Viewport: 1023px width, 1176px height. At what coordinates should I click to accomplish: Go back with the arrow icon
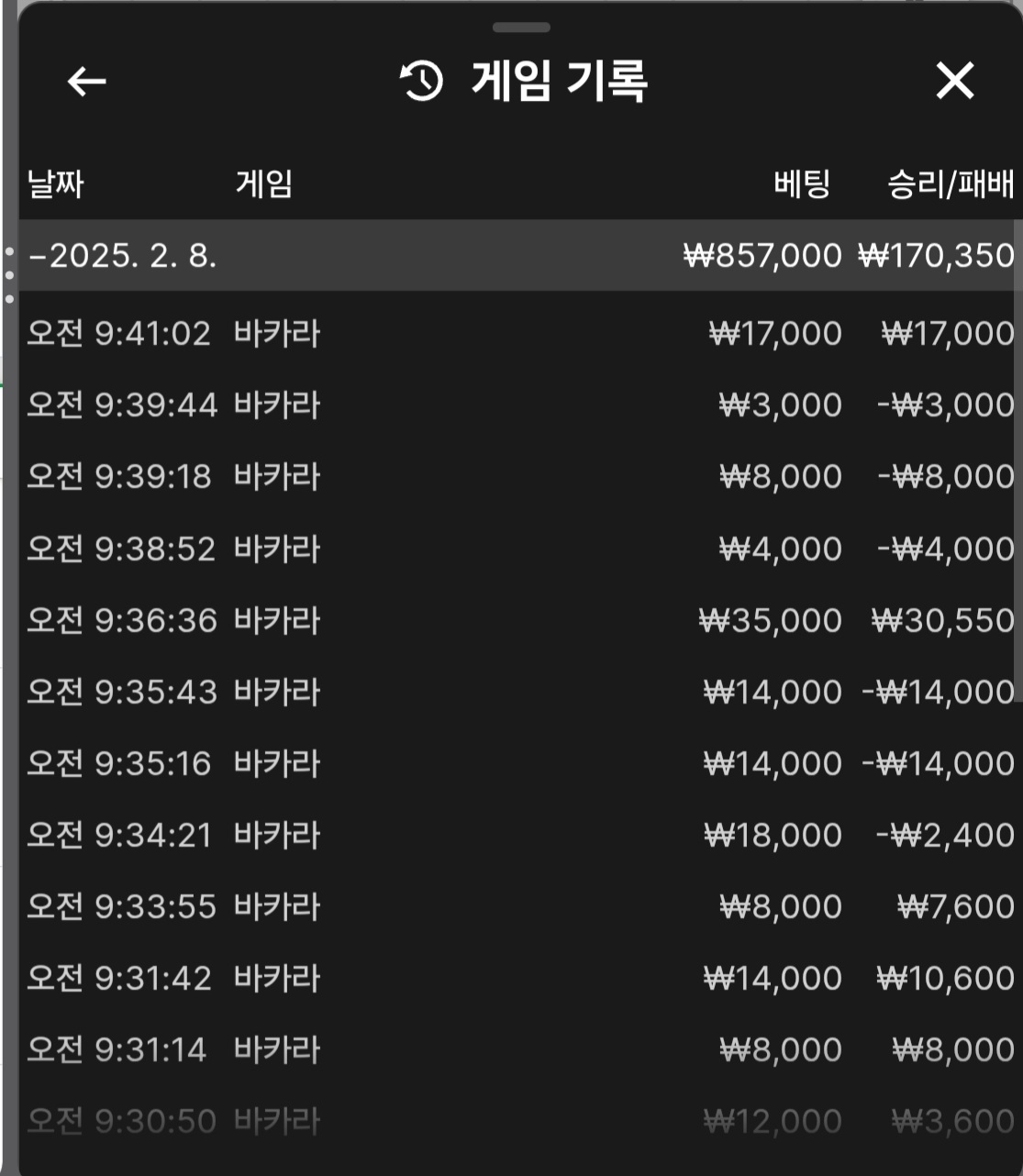click(x=87, y=82)
